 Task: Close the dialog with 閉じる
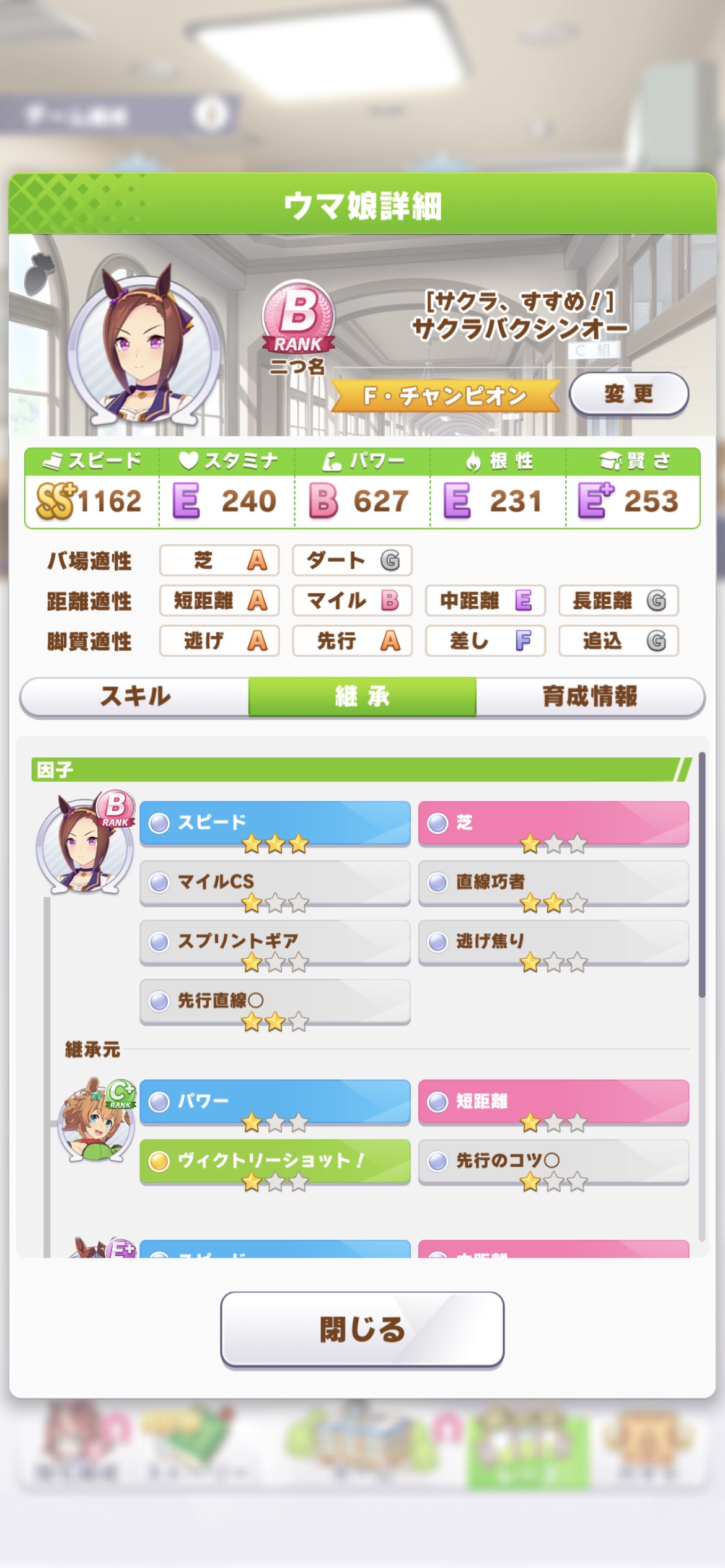click(x=362, y=1329)
